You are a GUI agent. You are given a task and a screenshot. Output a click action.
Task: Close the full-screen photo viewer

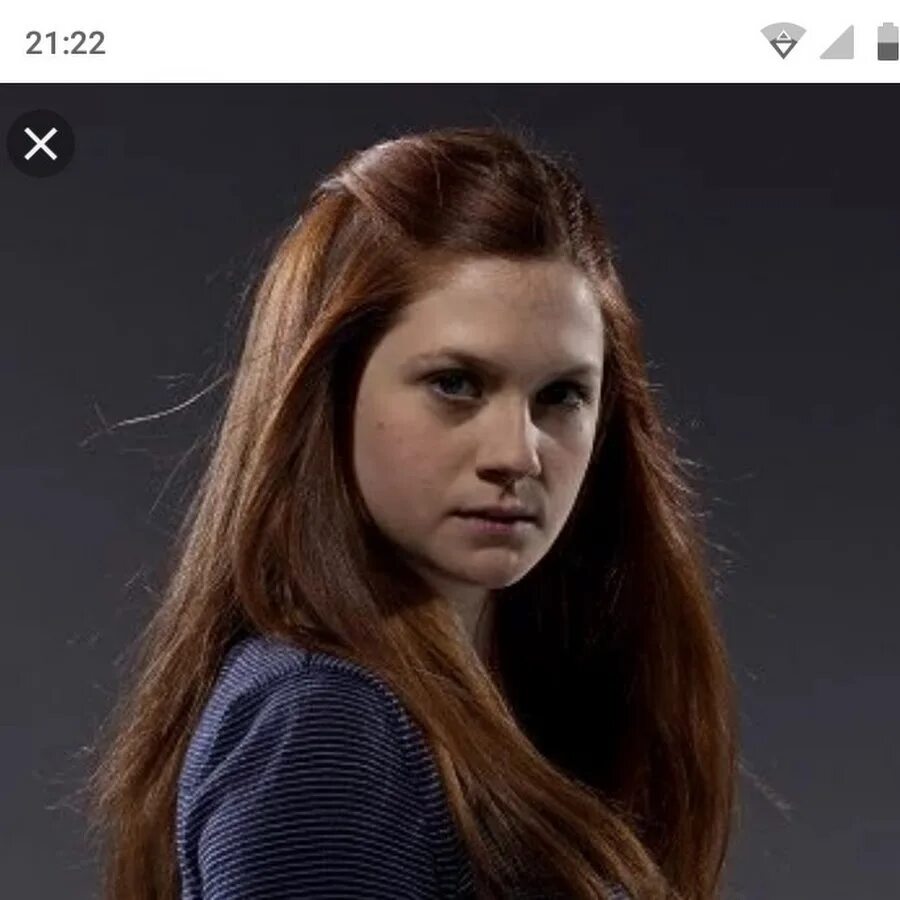41,144
